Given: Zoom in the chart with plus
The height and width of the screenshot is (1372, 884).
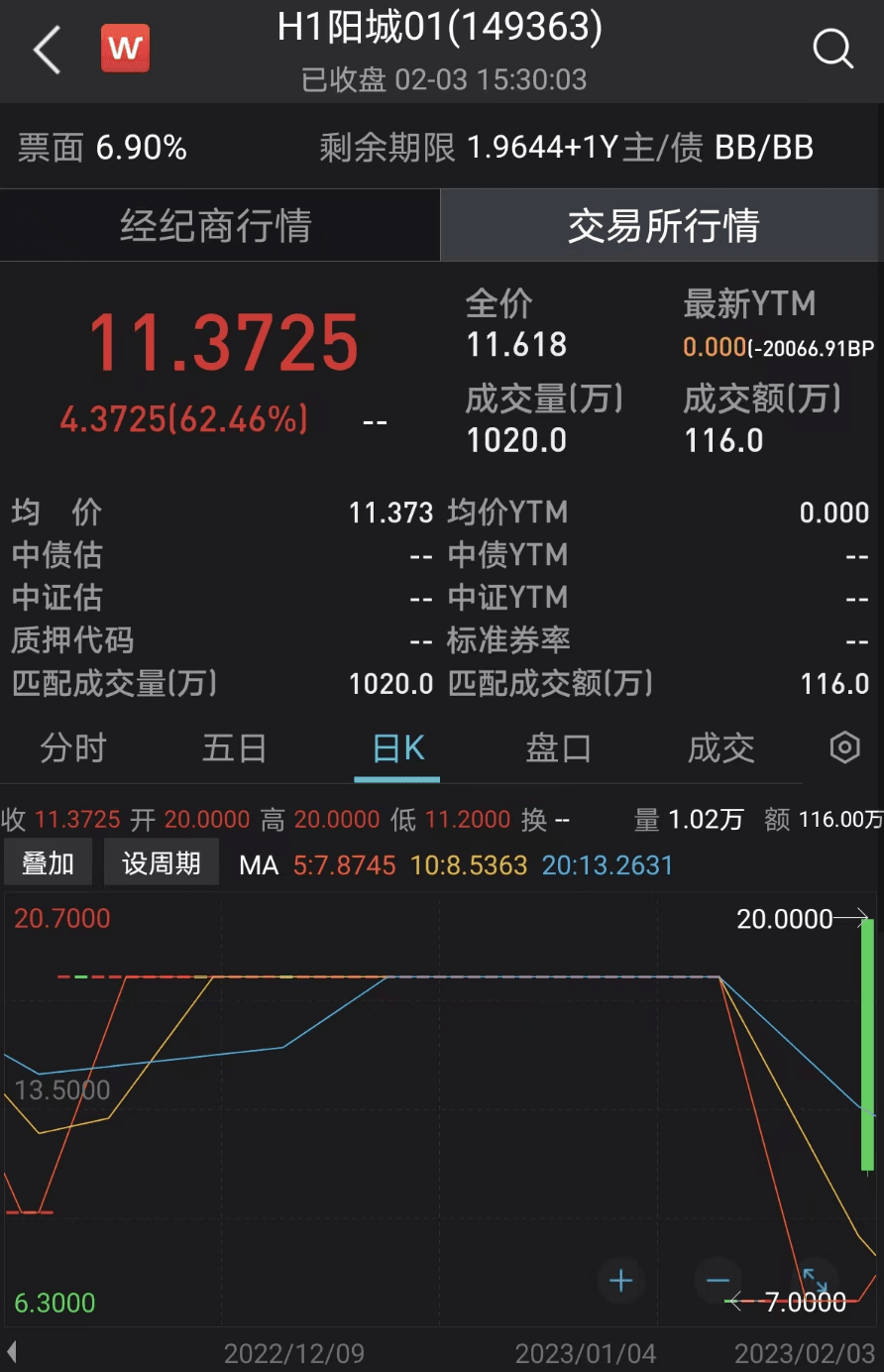Looking at the screenshot, I should coord(621,1281).
